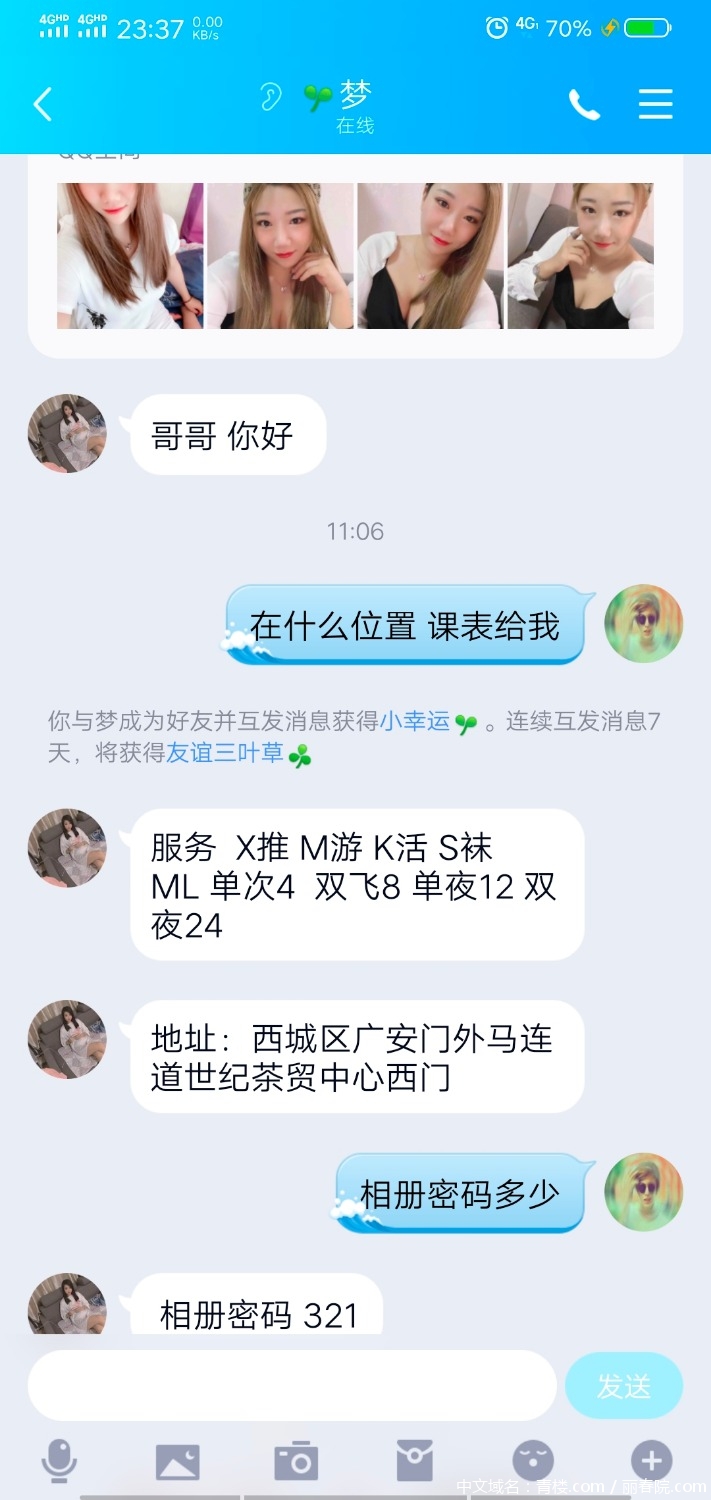
Task: Tap the earpiece mode icon
Action: [270, 97]
